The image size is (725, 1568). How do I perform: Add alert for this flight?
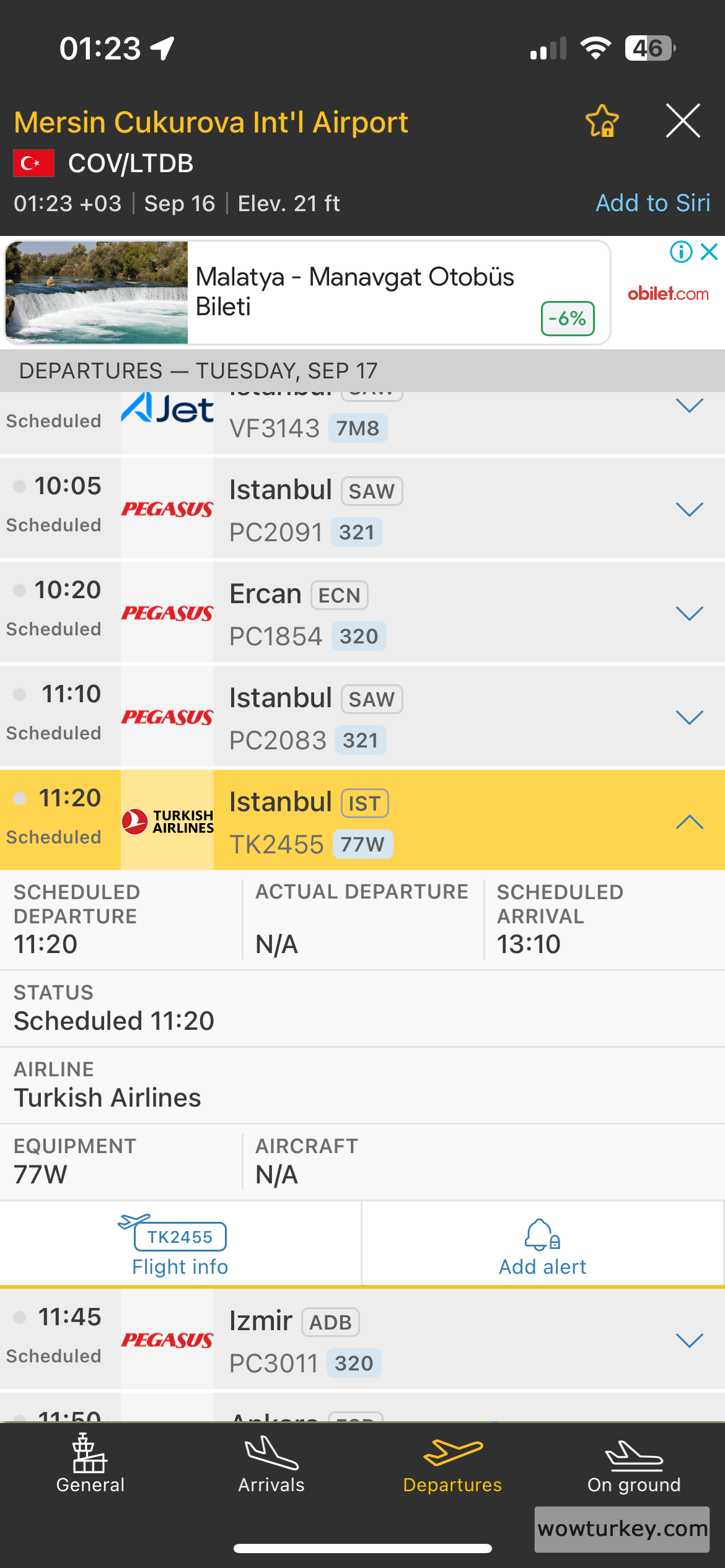point(543,1246)
